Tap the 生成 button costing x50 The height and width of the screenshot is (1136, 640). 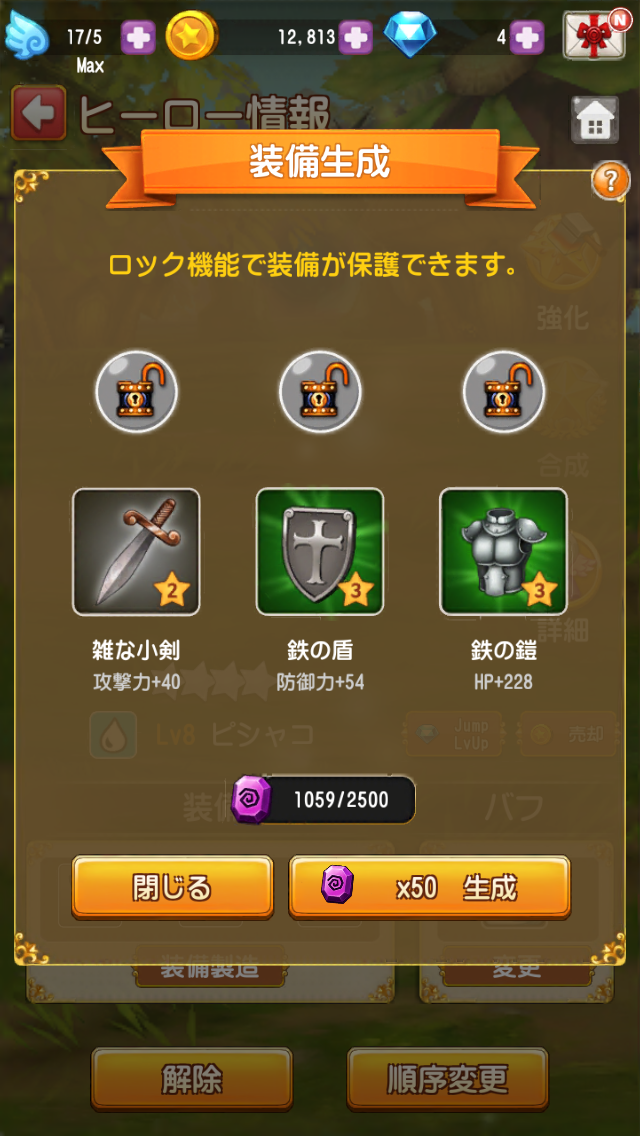tap(429, 887)
